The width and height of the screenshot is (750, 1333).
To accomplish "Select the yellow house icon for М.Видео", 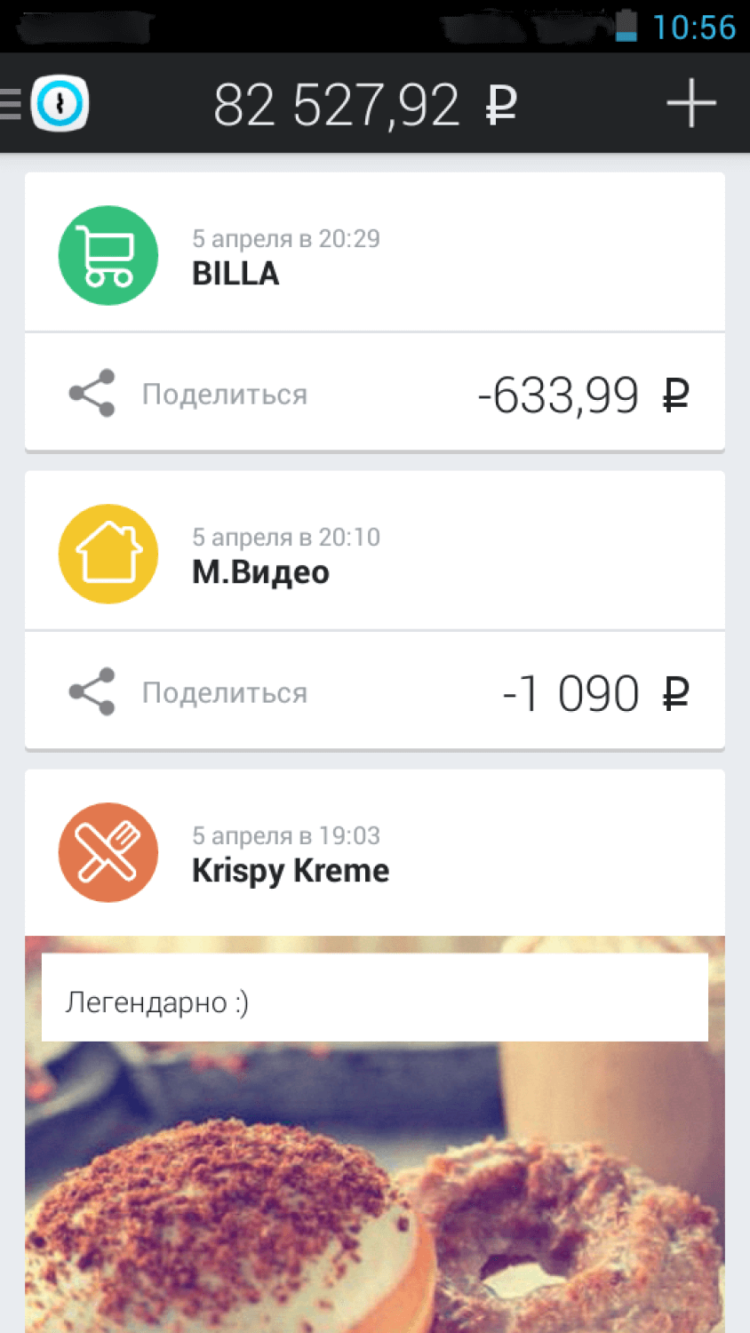I will point(108,553).
